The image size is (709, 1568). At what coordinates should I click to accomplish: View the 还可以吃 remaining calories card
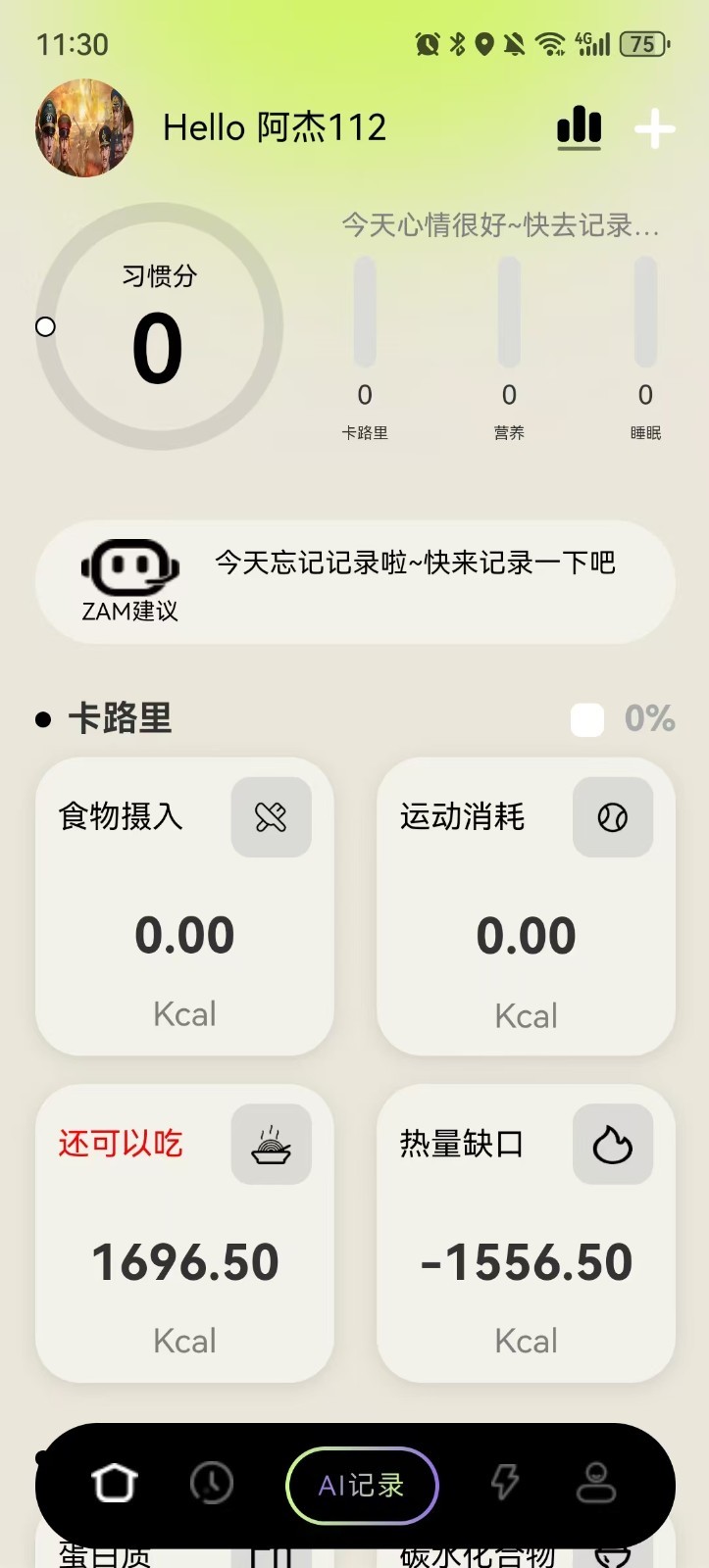(184, 1233)
